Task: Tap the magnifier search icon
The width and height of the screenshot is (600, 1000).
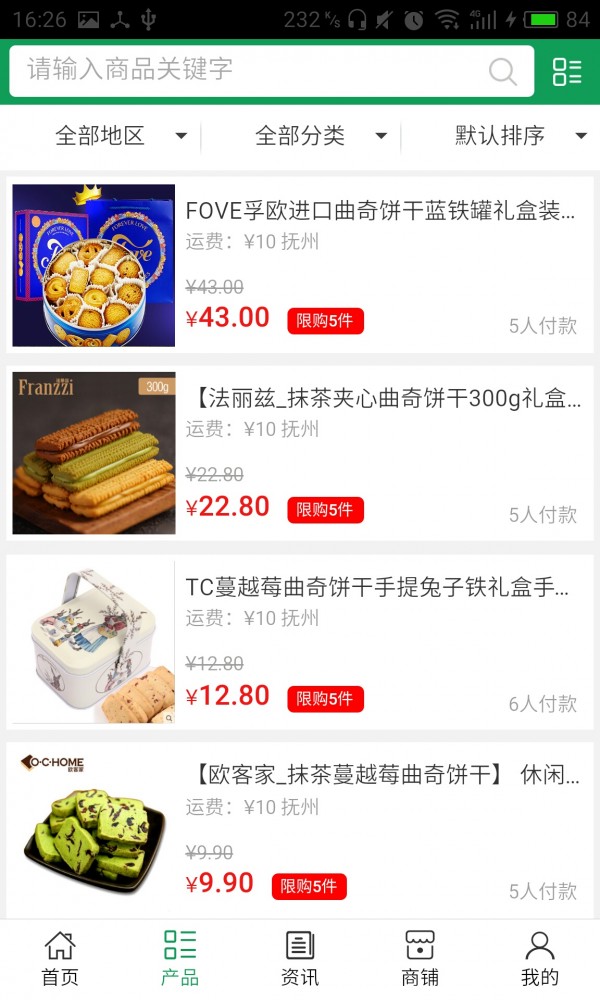Action: point(503,71)
